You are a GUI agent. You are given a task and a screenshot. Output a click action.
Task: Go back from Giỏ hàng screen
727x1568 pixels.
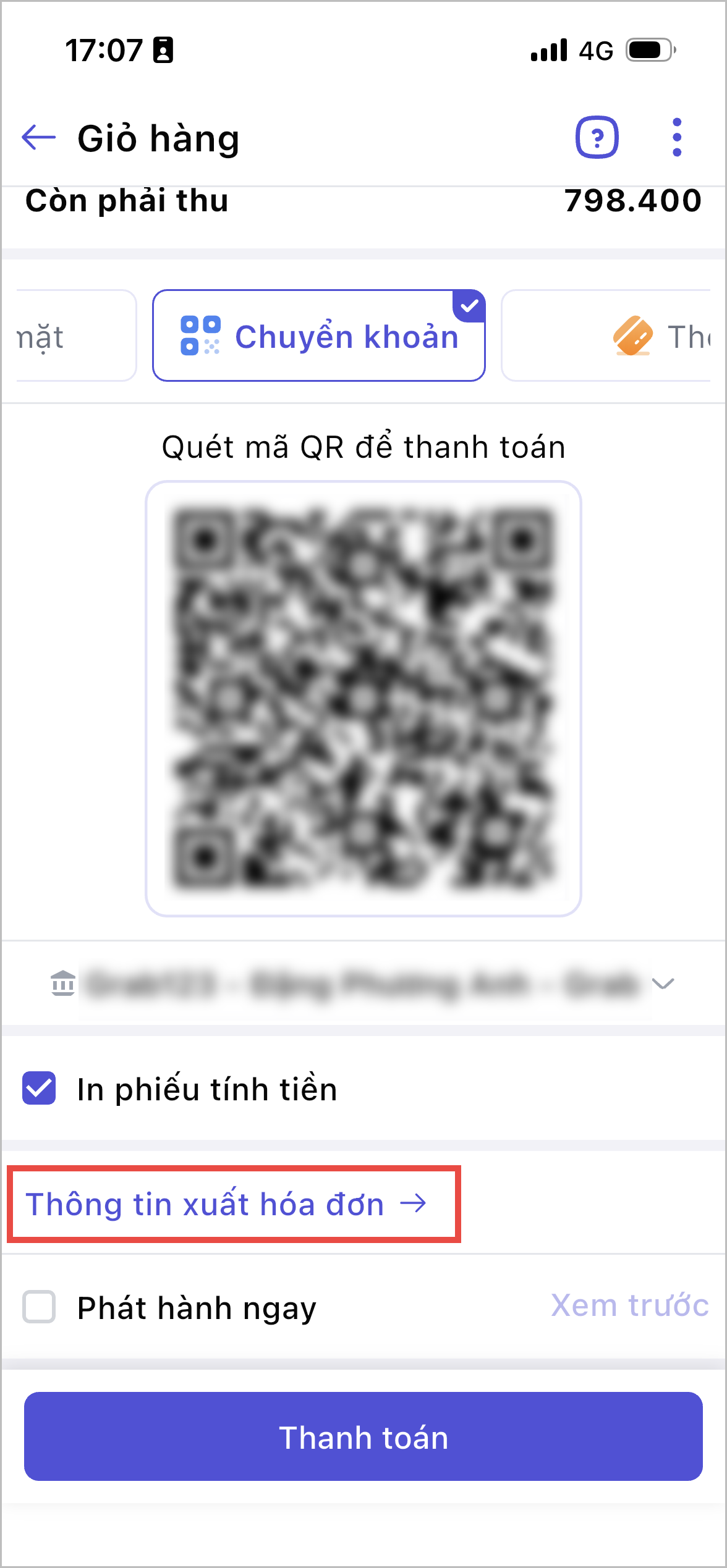coord(38,137)
